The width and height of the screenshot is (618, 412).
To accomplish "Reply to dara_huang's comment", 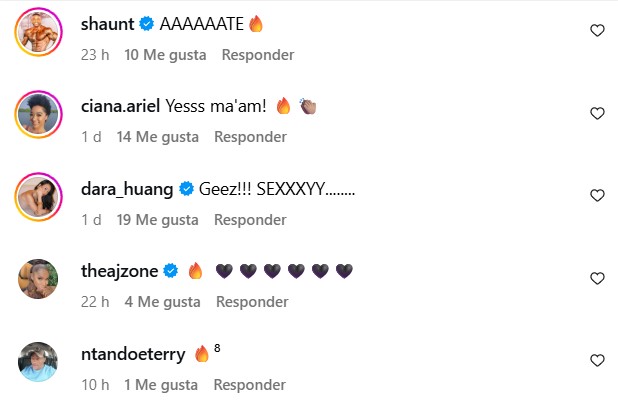I will [x=250, y=219].
